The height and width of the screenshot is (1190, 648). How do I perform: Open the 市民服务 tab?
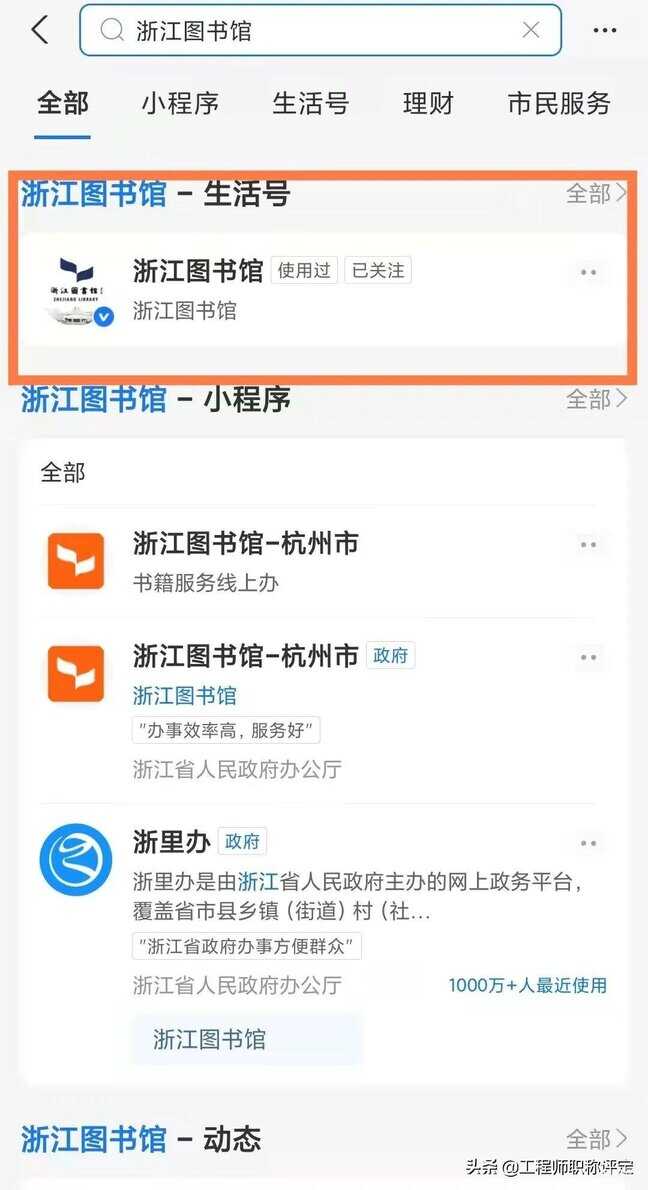[x=559, y=103]
